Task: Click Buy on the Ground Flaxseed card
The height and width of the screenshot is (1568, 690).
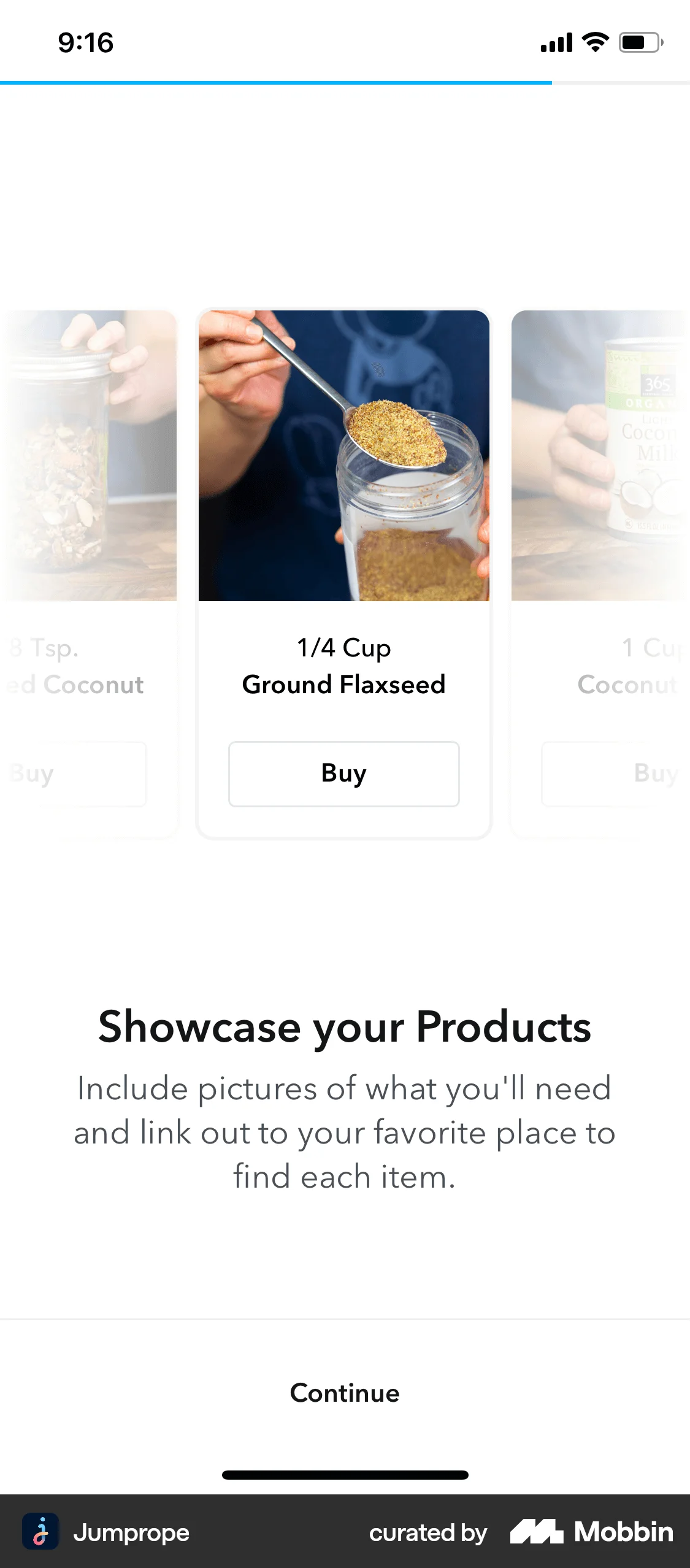Action: [x=343, y=774]
